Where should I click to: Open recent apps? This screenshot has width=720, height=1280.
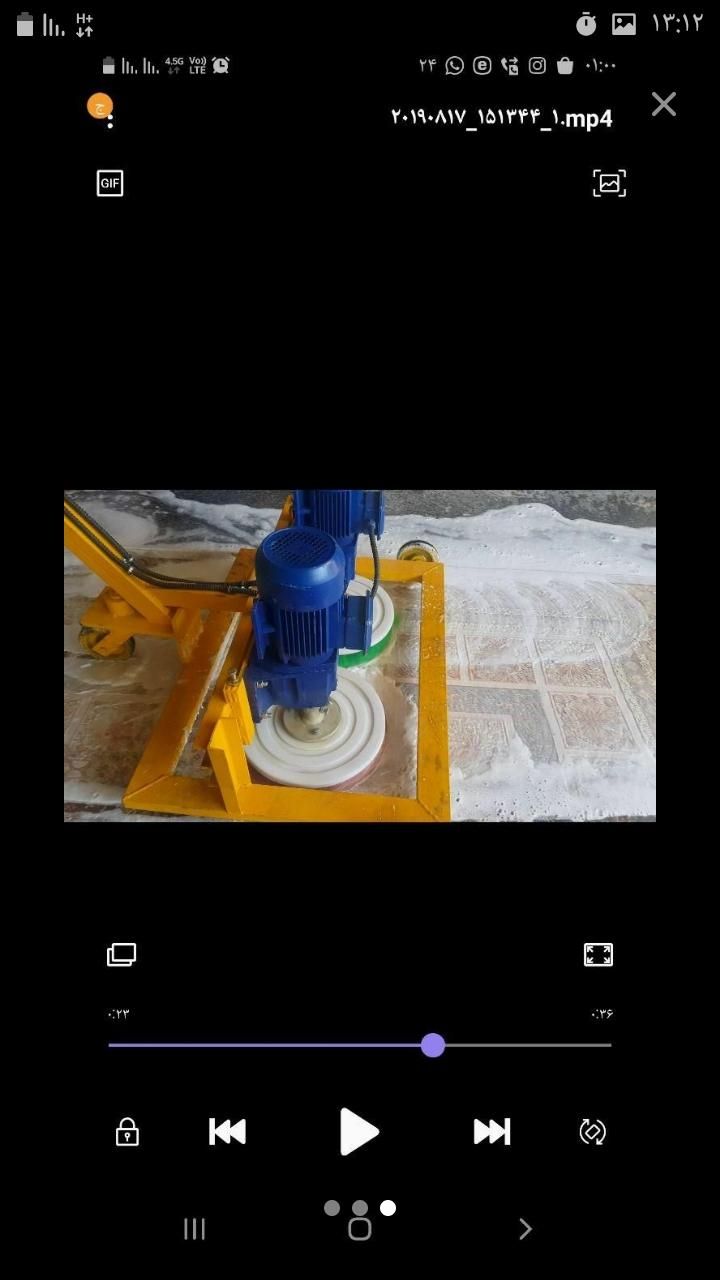194,1229
